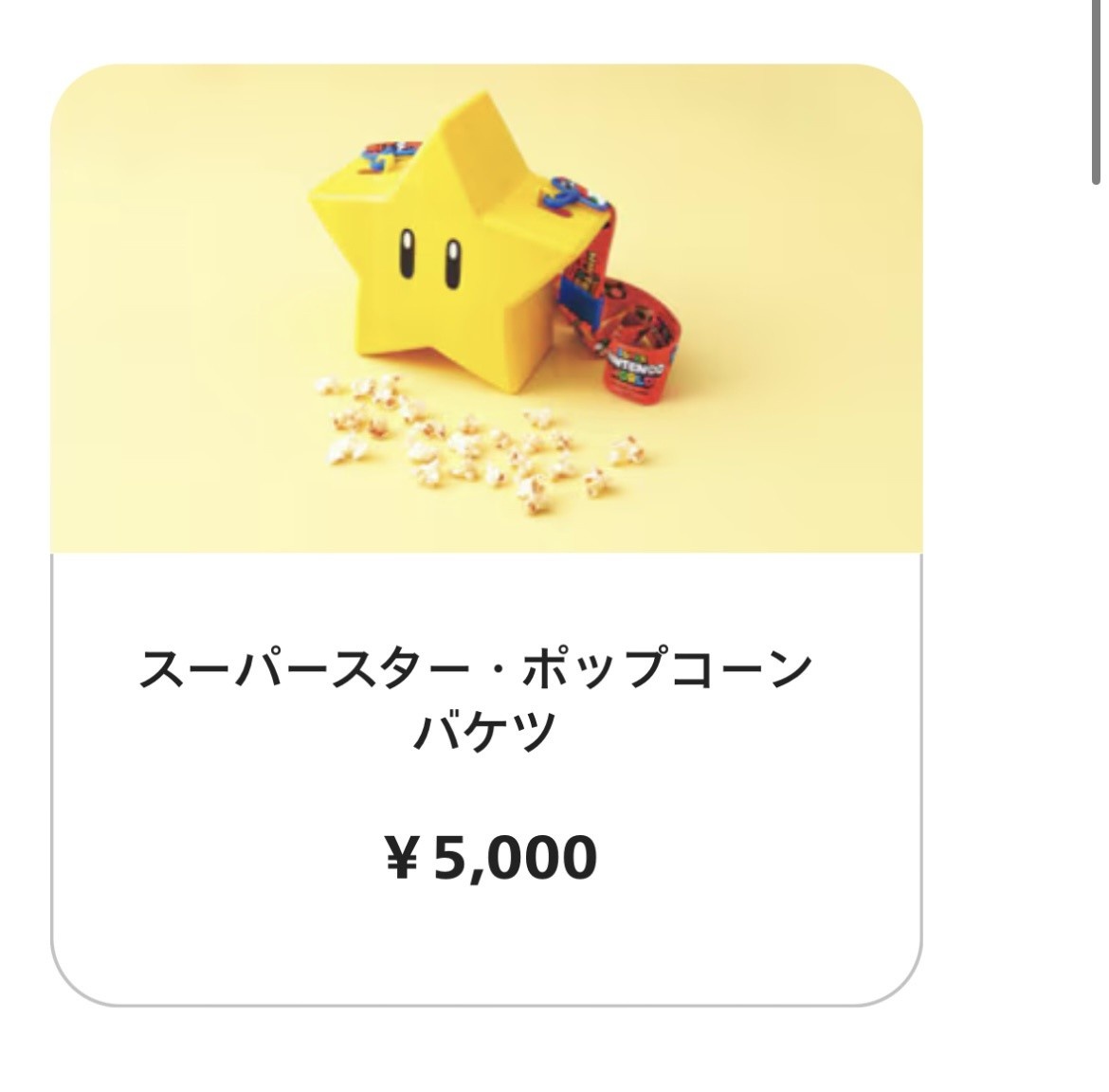This screenshot has width=1109, height=1092.
Task: Open the Super Star popcorn bucket card
Action: [486, 535]
